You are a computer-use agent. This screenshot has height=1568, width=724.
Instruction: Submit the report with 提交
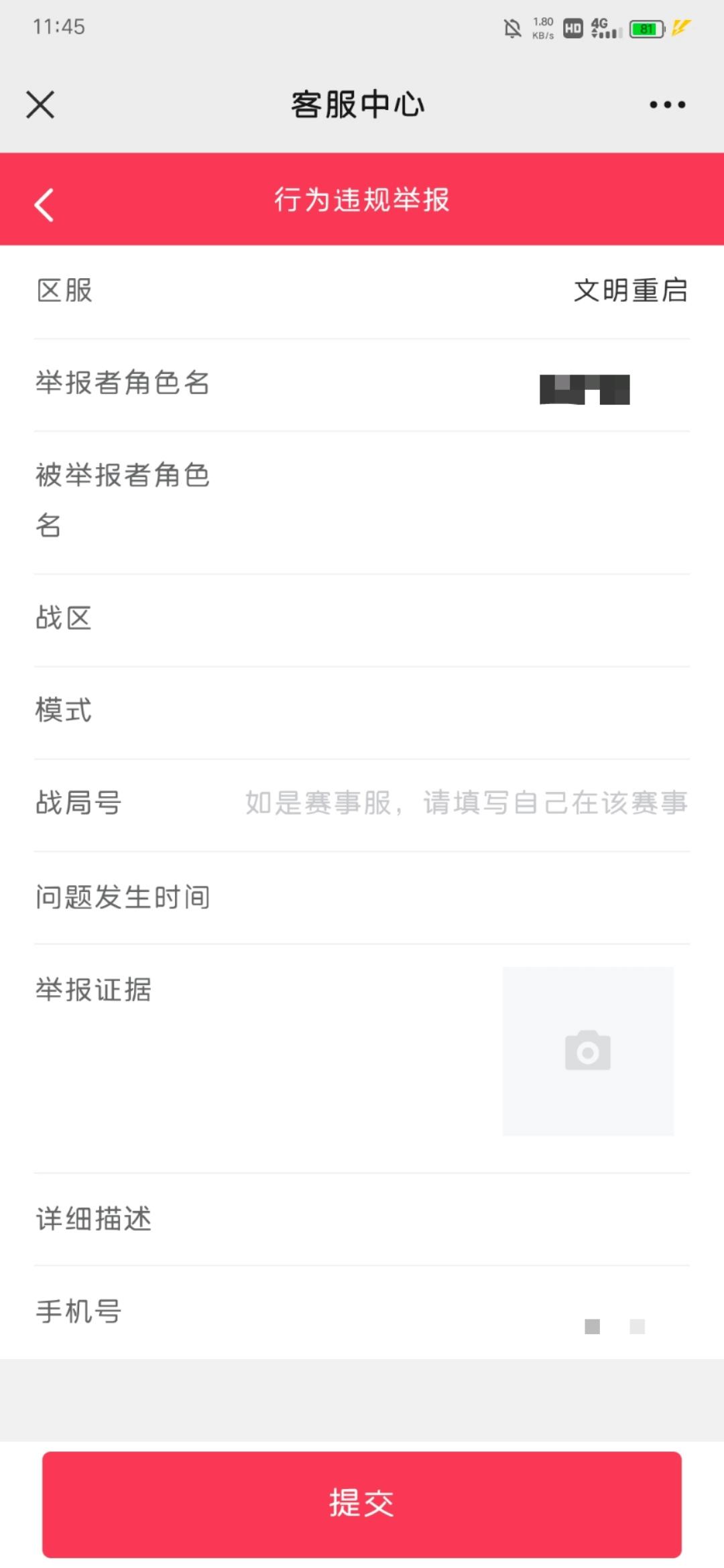pos(362,1504)
